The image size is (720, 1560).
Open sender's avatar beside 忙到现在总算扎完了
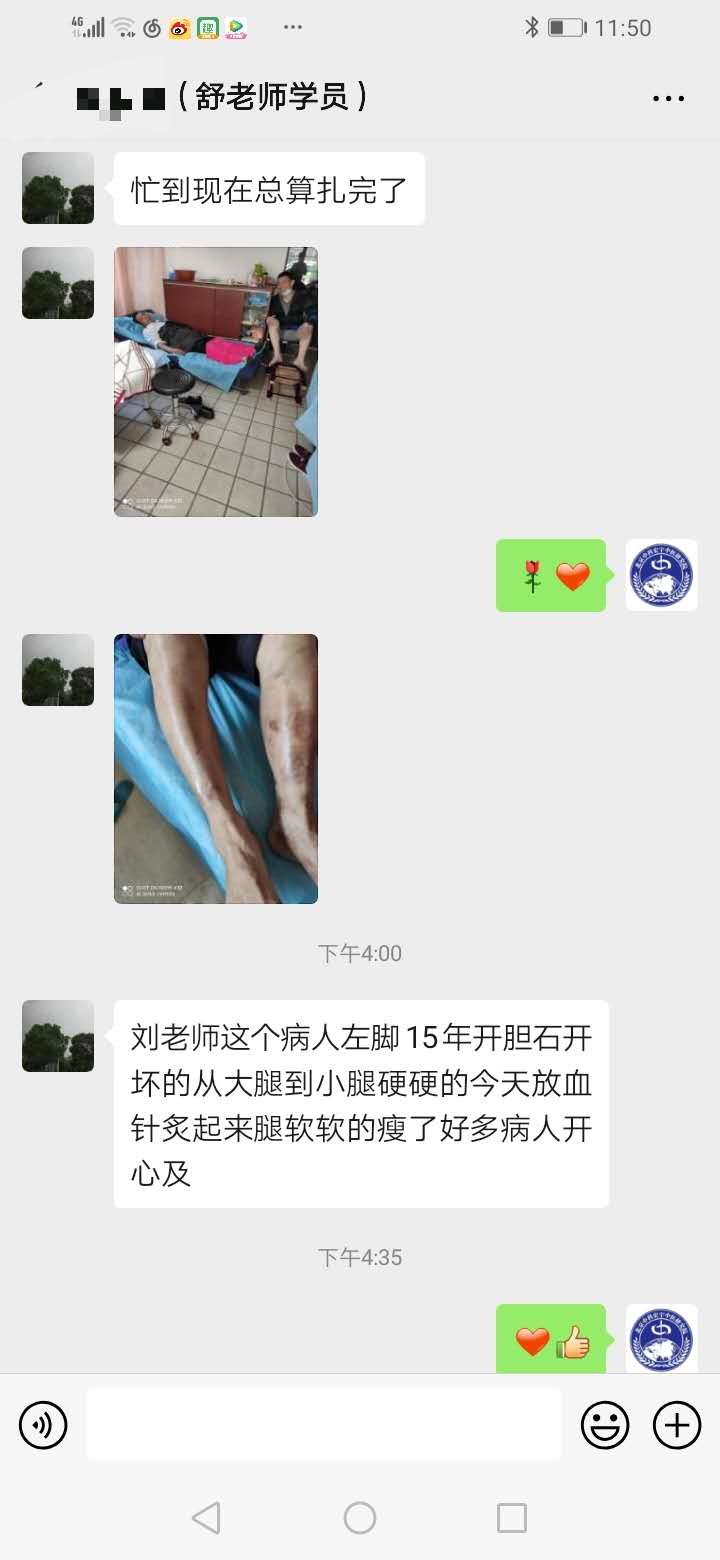coord(58,188)
